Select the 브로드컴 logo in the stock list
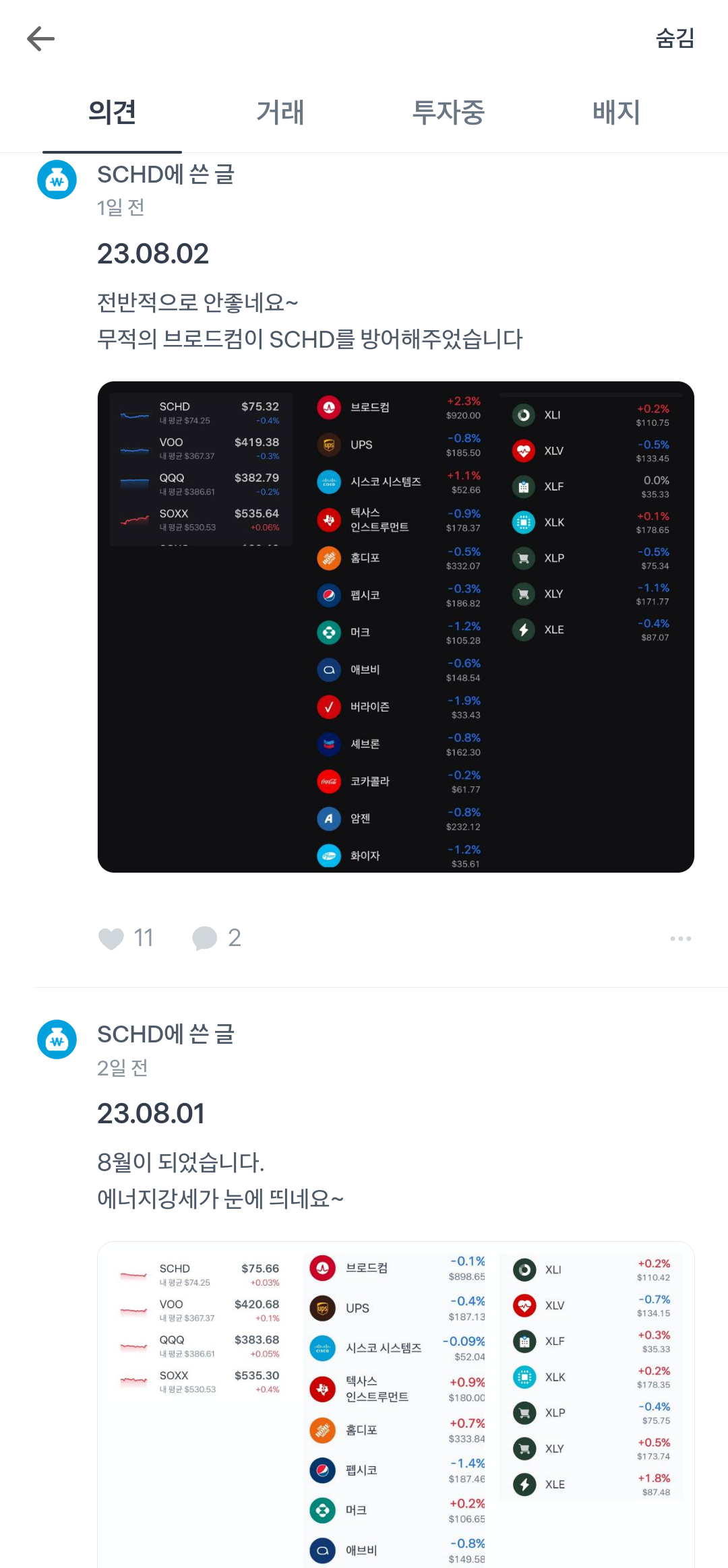728x1568 pixels. [x=328, y=408]
